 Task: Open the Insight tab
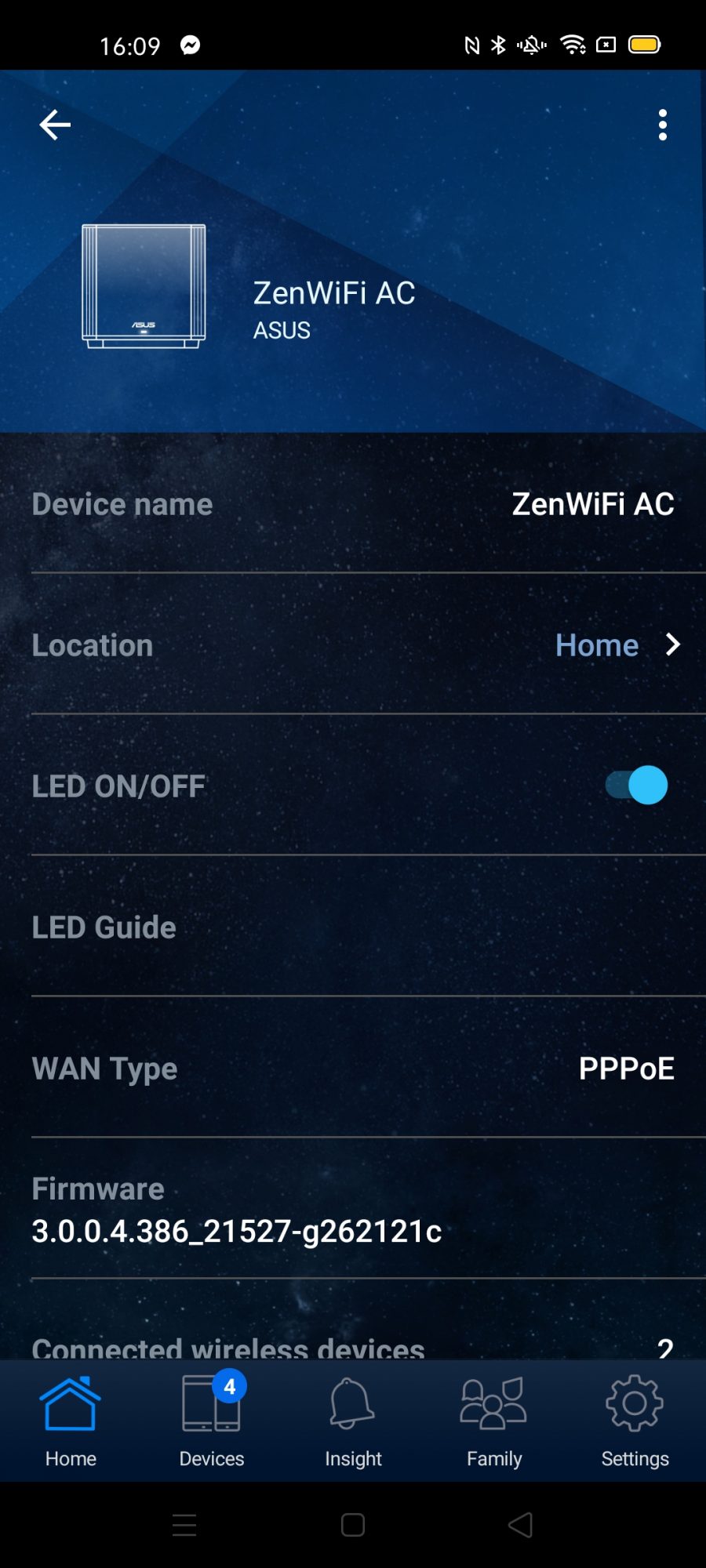point(353,1422)
